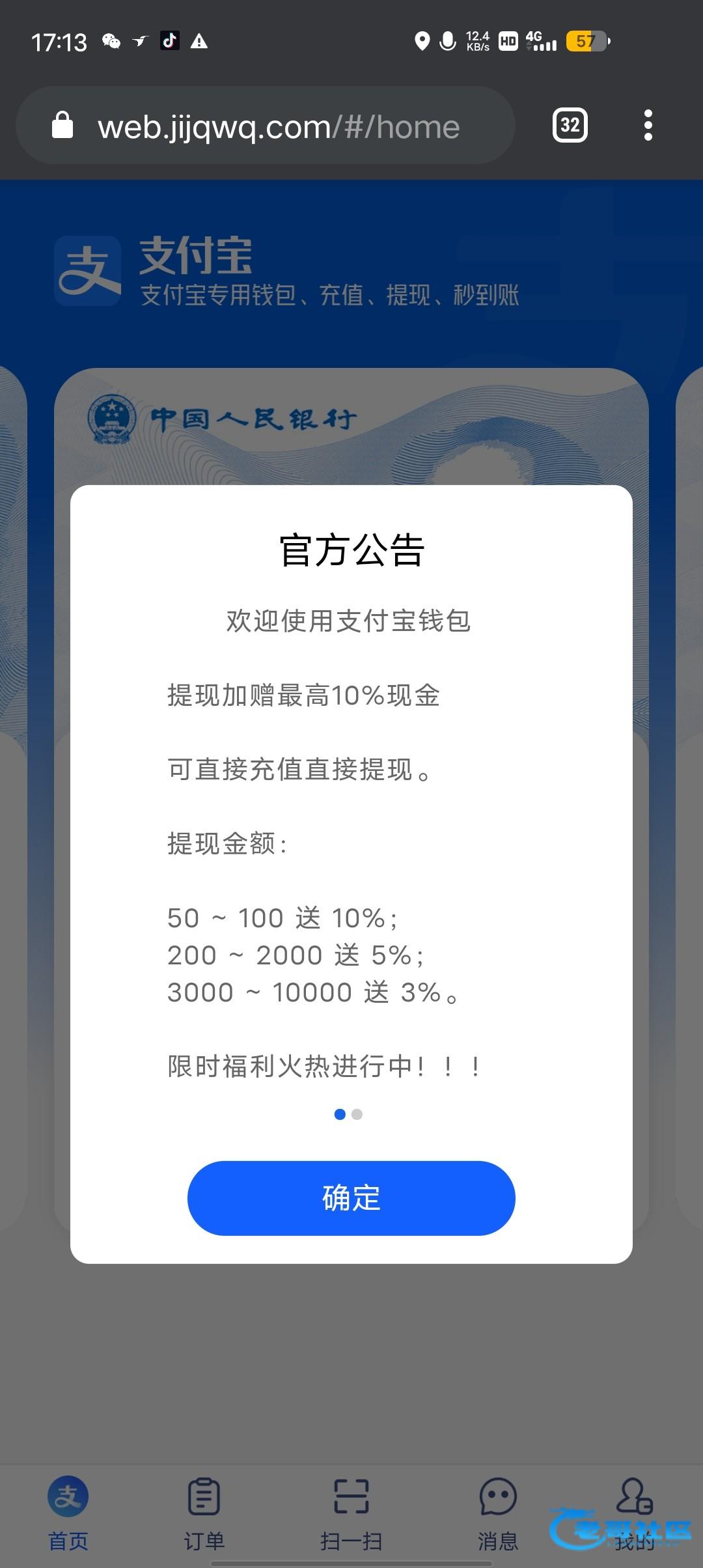Jump to the second announcement page dot
Image resolution: width=703 pixels, height=1568 pixels.
357,1115
